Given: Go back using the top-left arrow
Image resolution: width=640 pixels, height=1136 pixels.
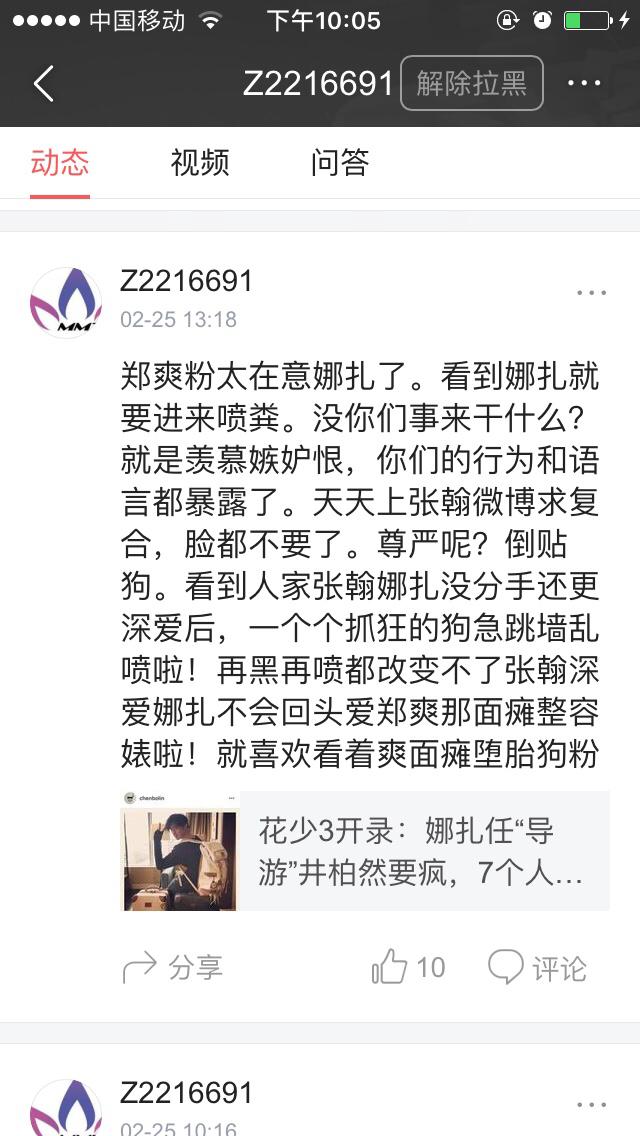Looking at the screenshot, I should pos(43,84).
